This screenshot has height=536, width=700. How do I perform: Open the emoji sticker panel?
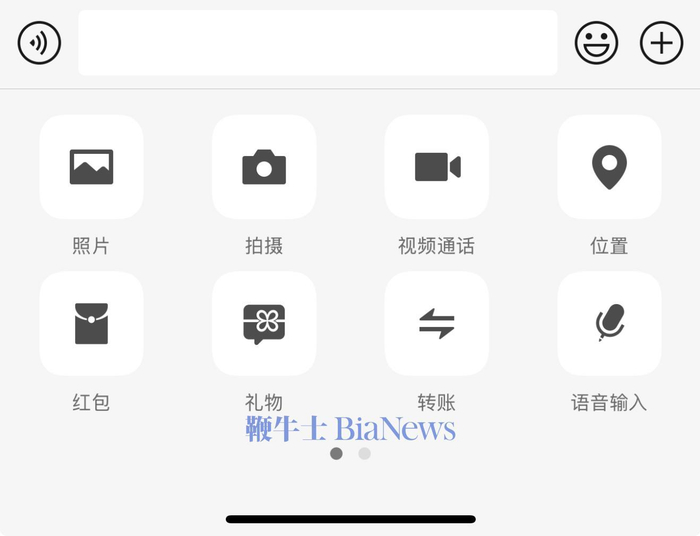596,43
